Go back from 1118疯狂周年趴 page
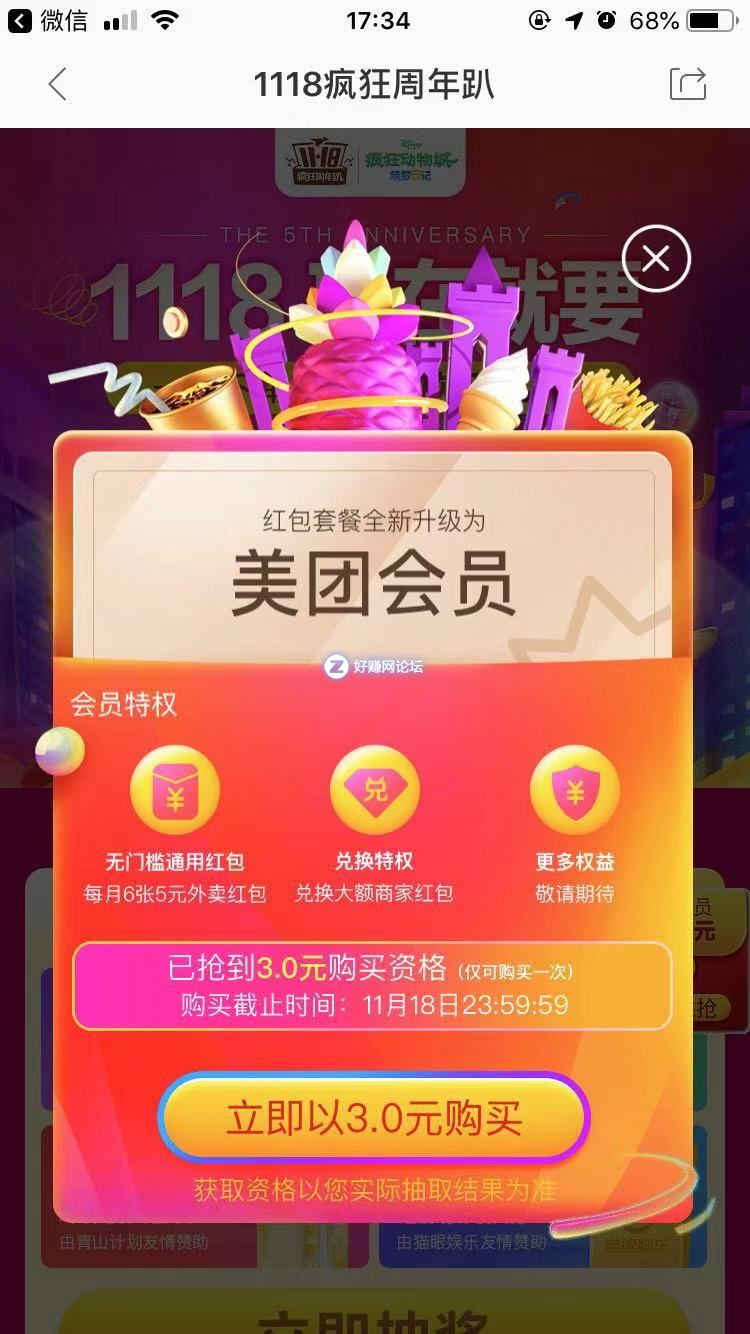 57,85
